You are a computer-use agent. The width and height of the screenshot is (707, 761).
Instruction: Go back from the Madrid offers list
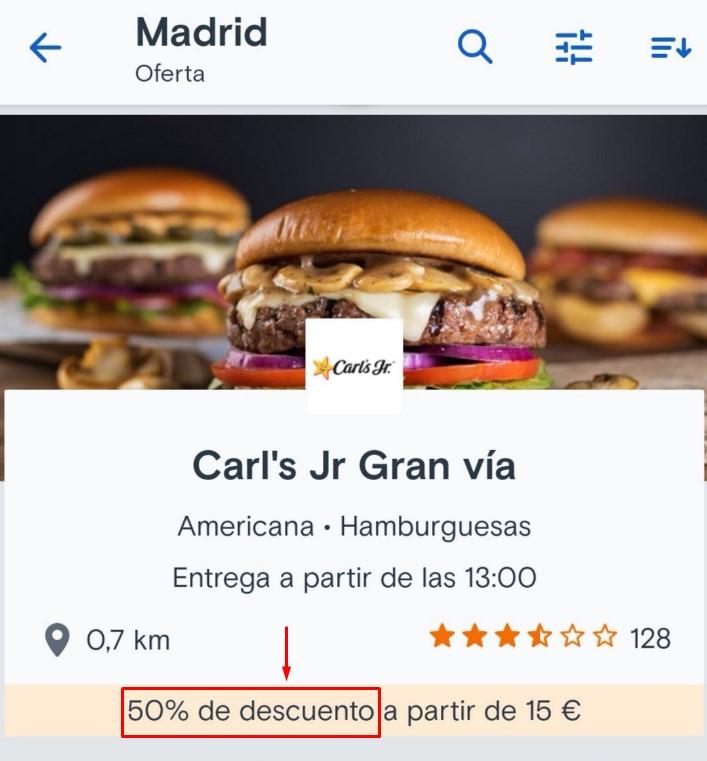(45, 47)
